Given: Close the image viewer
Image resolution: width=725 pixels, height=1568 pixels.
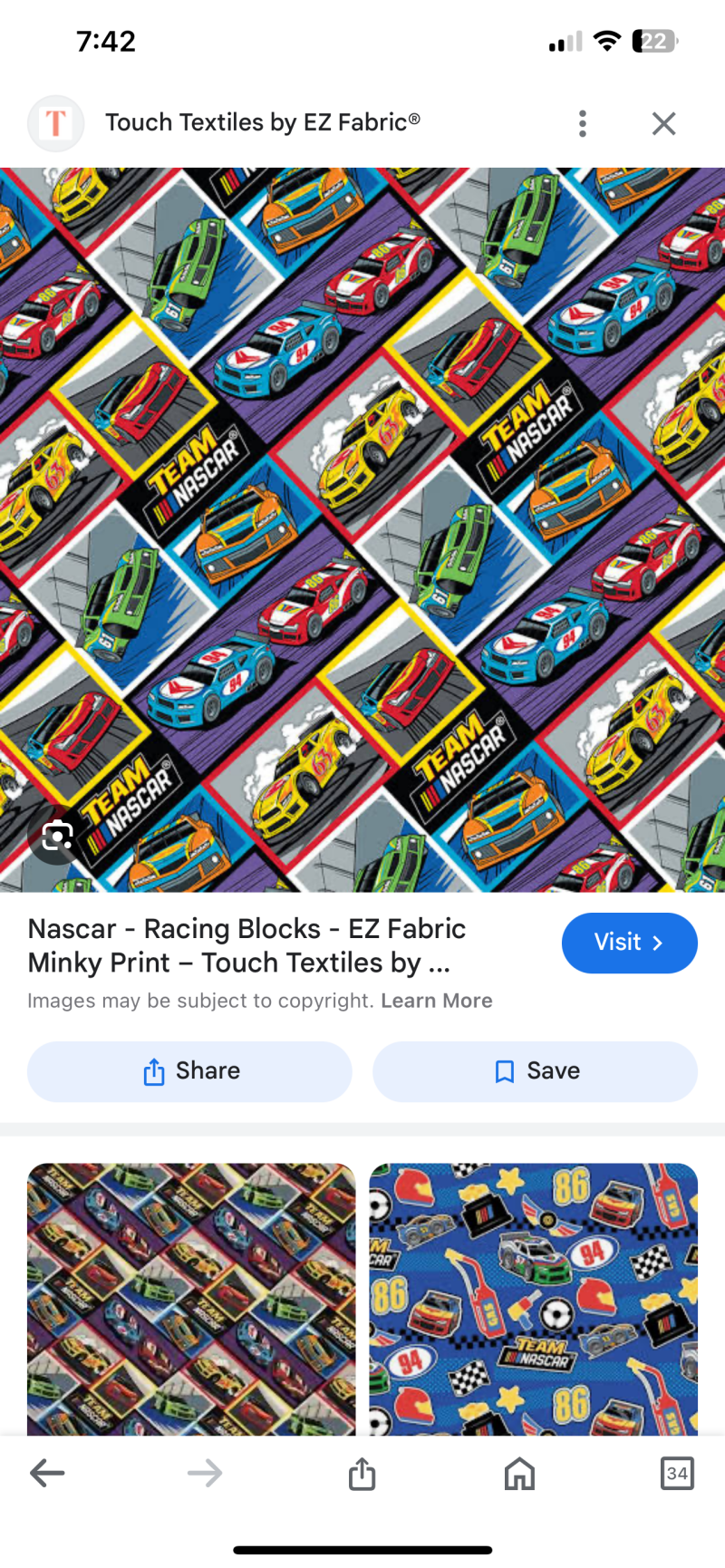Looking at the screenshot, I should pos(663,123).
